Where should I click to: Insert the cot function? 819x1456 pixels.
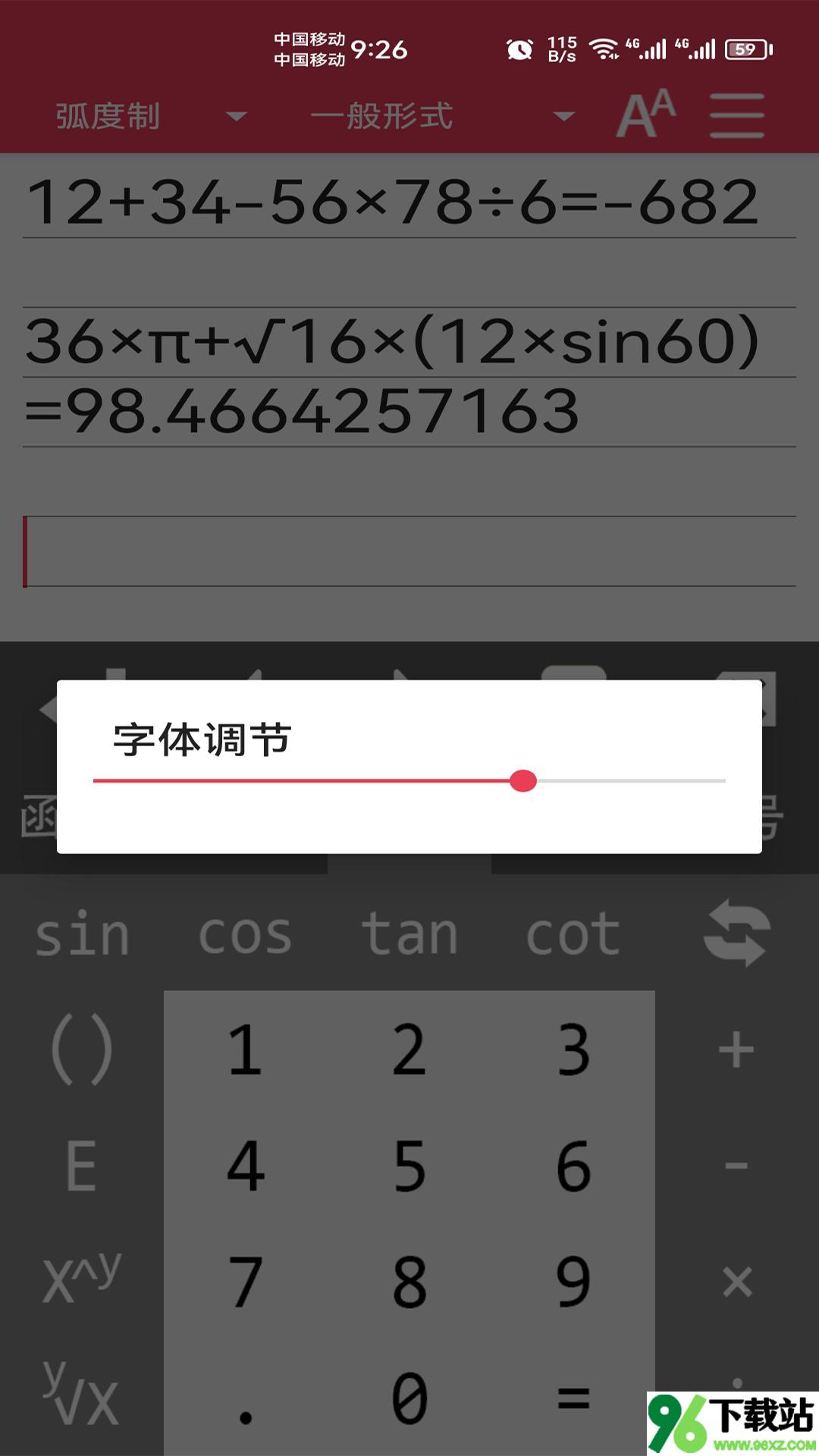[573, 934]
